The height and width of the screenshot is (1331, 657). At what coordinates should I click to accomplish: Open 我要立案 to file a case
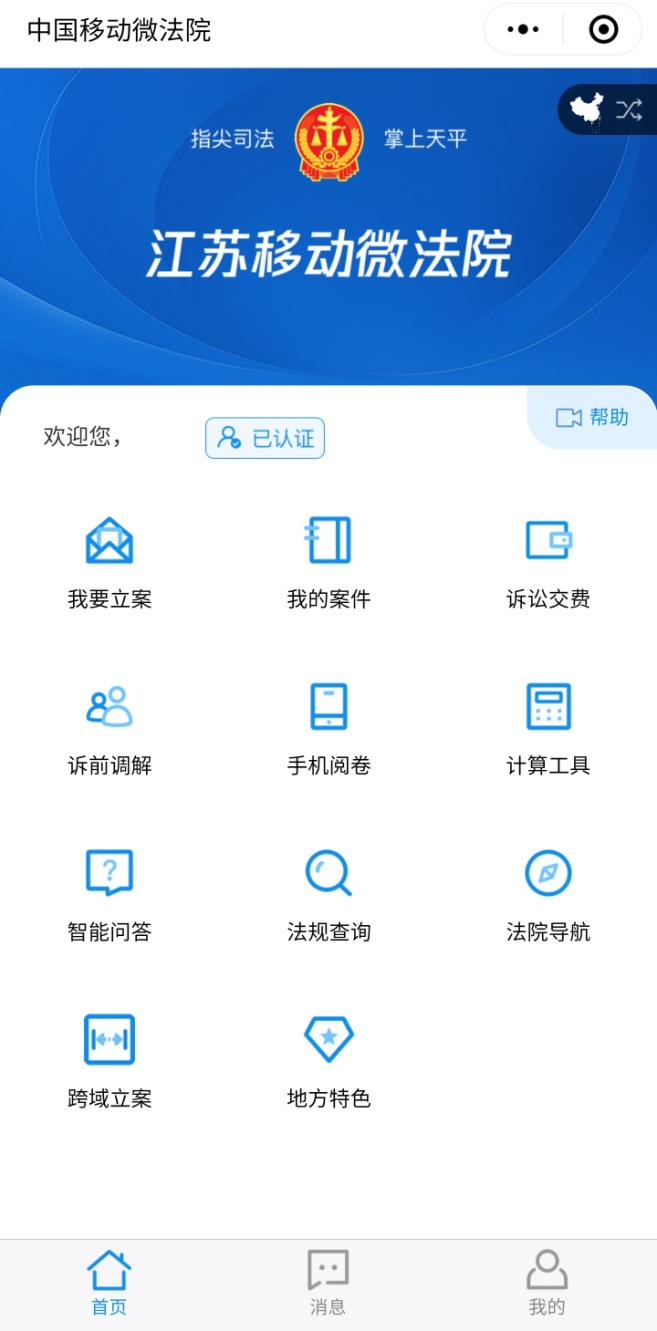point(109,560)
